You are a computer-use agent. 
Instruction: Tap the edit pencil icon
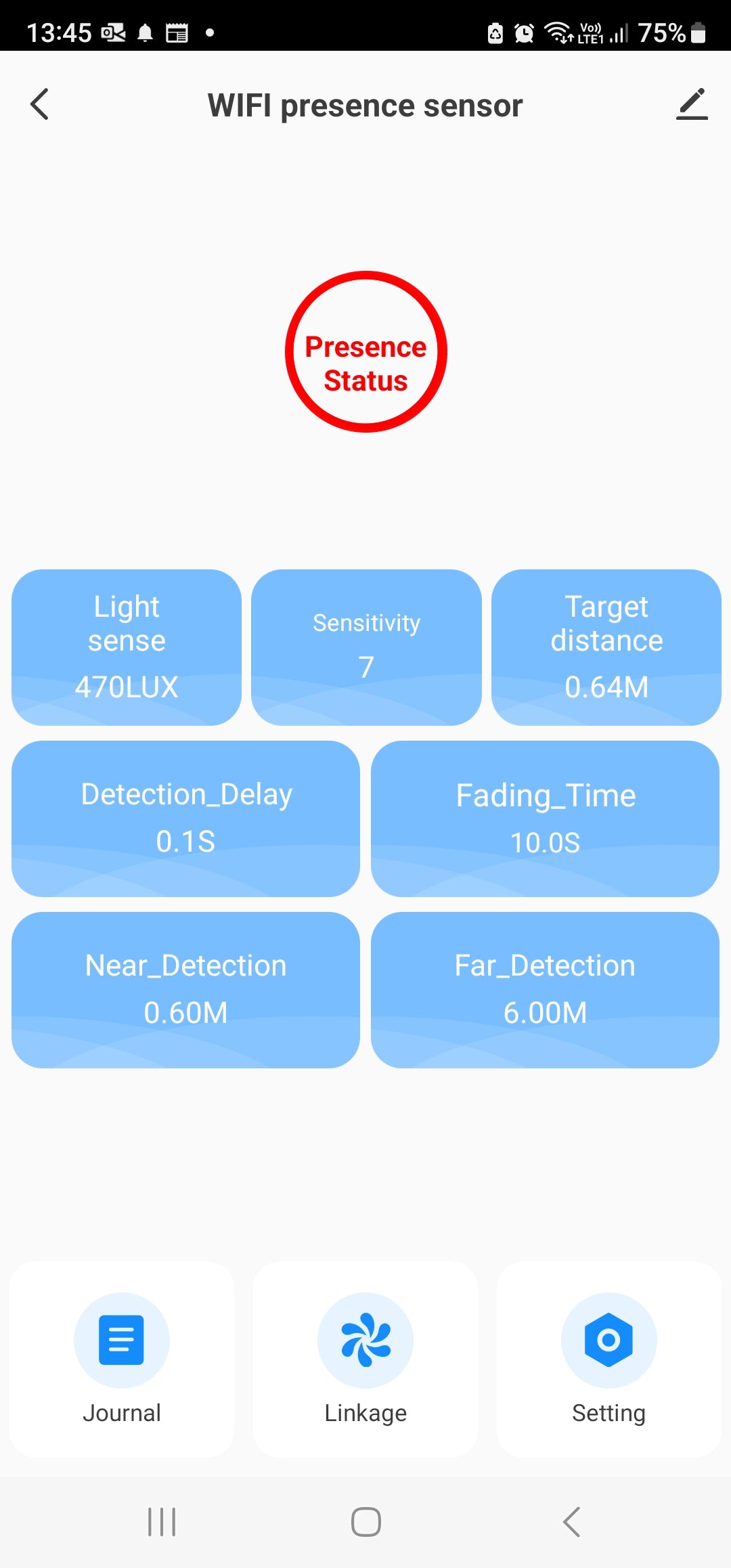click(692, 104)
